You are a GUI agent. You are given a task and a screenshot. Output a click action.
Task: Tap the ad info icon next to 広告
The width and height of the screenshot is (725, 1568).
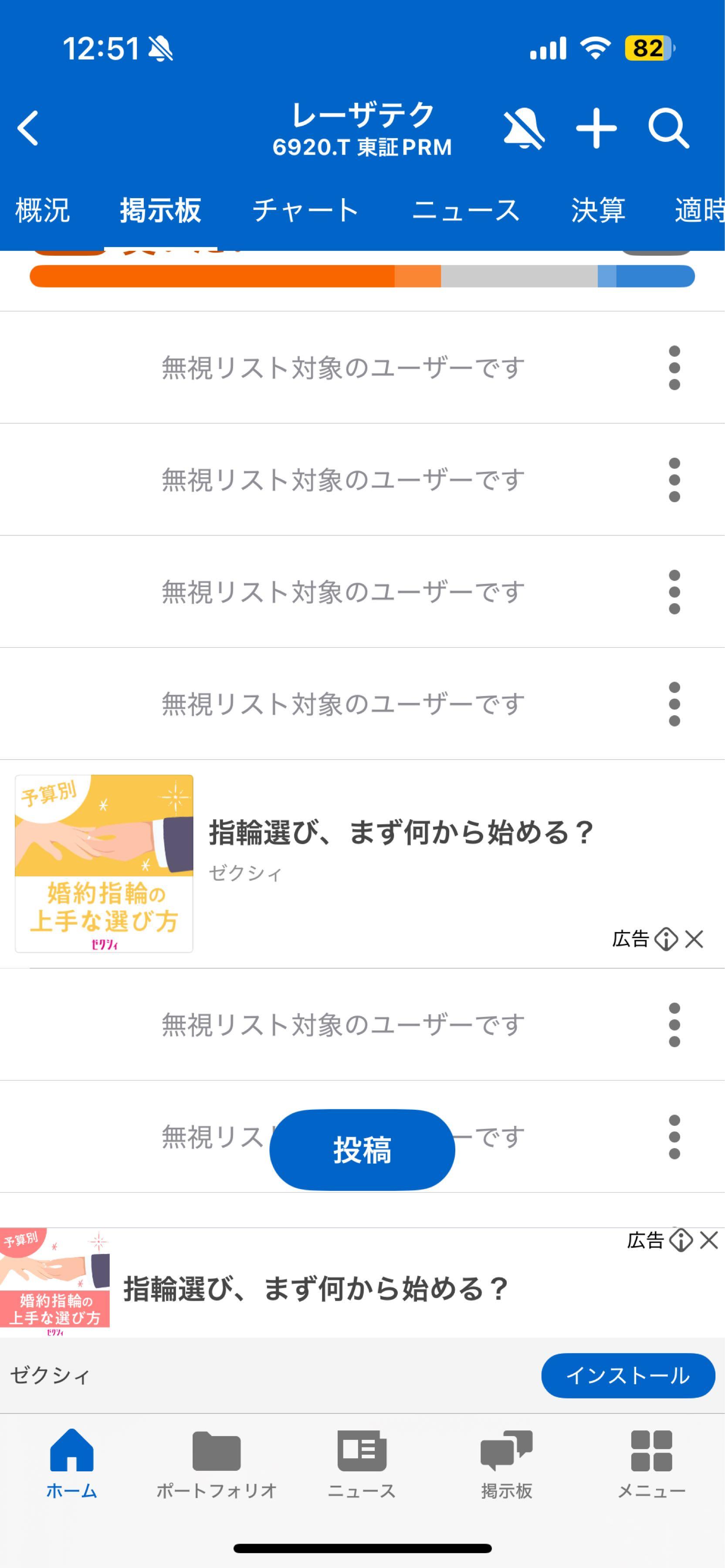665,940
